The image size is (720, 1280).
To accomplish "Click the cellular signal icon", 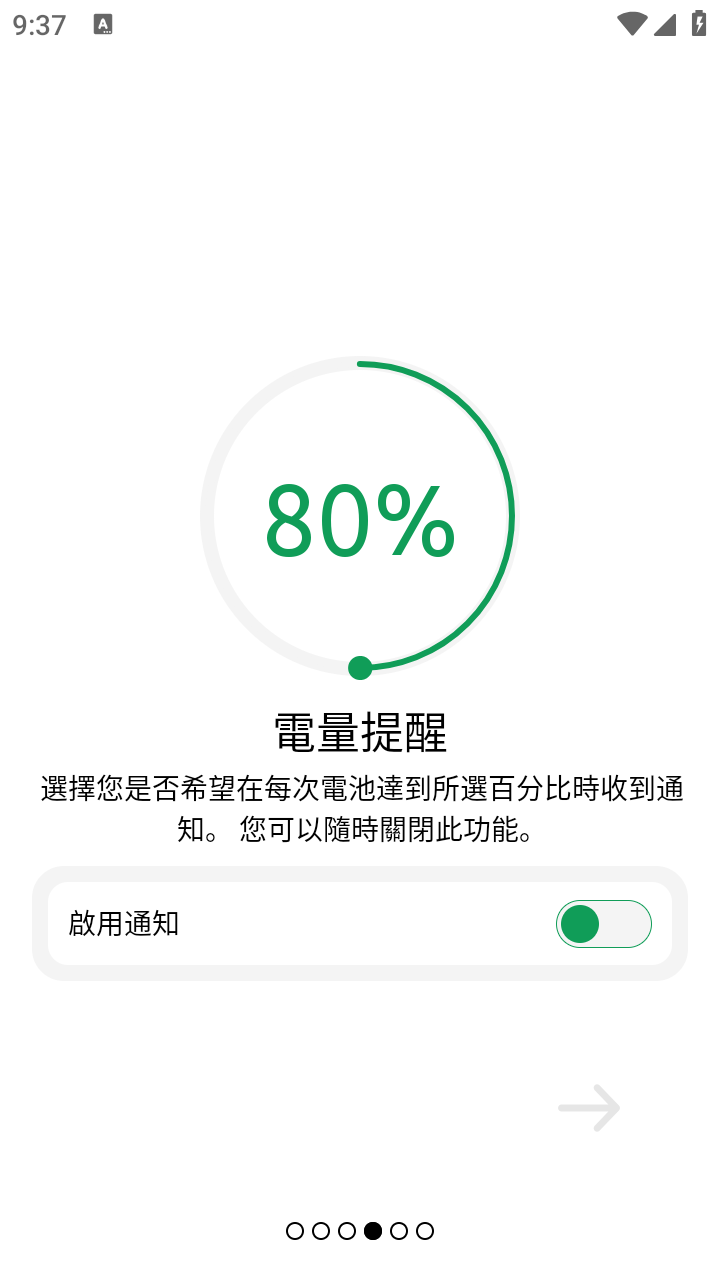I will (x=663, y=25).
